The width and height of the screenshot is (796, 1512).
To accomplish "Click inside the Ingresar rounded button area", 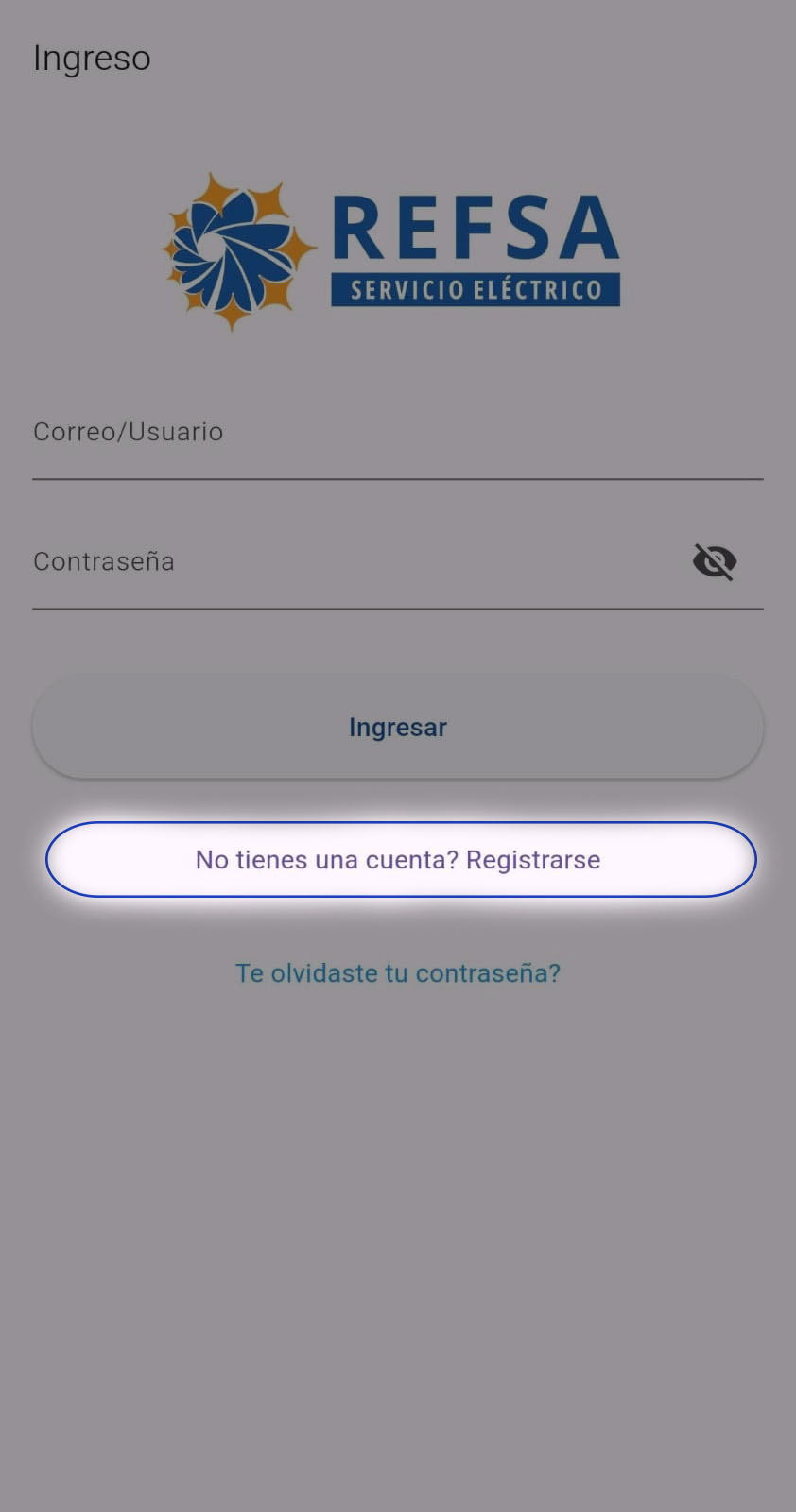I will click(x=397, y=727).
